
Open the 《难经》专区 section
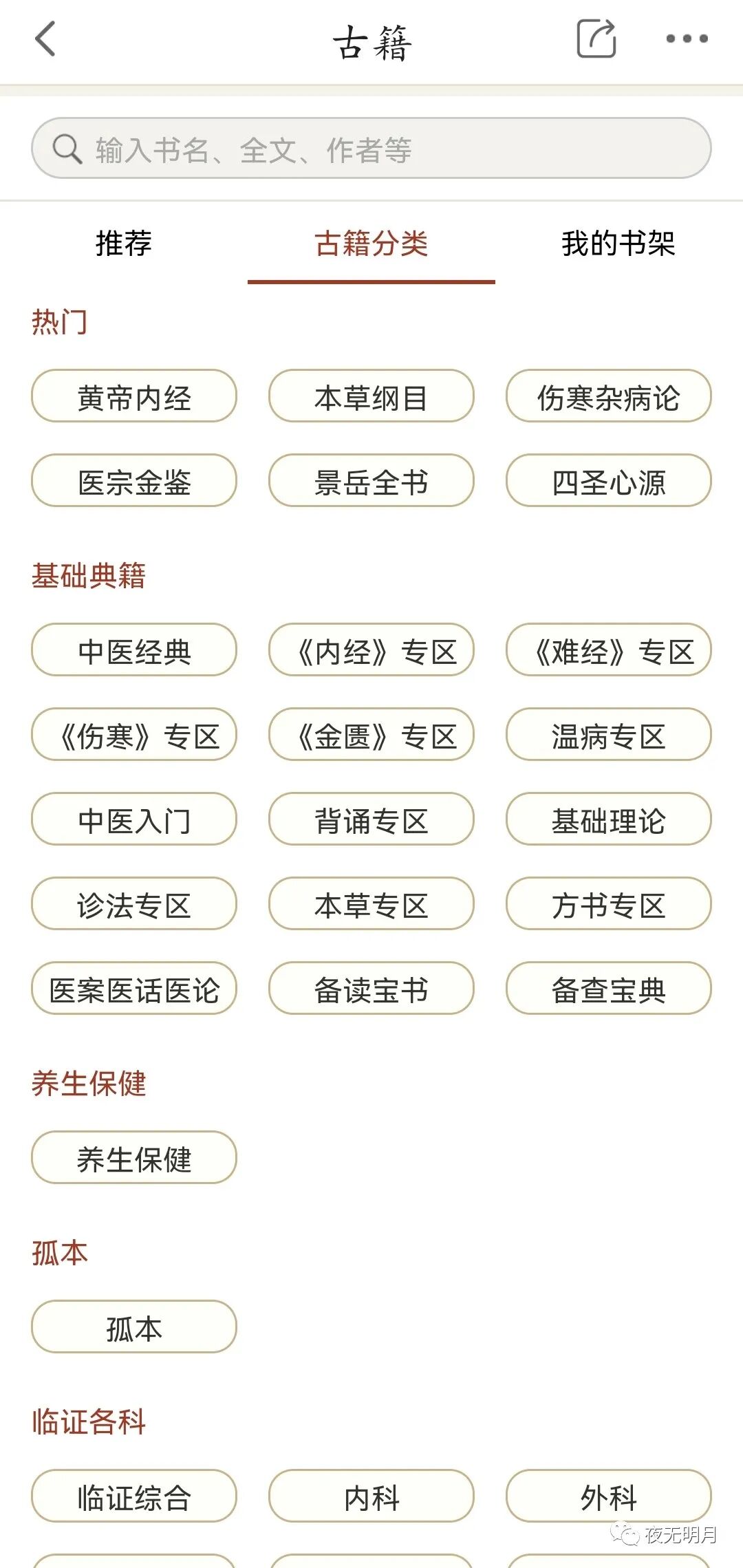[609, 650]
